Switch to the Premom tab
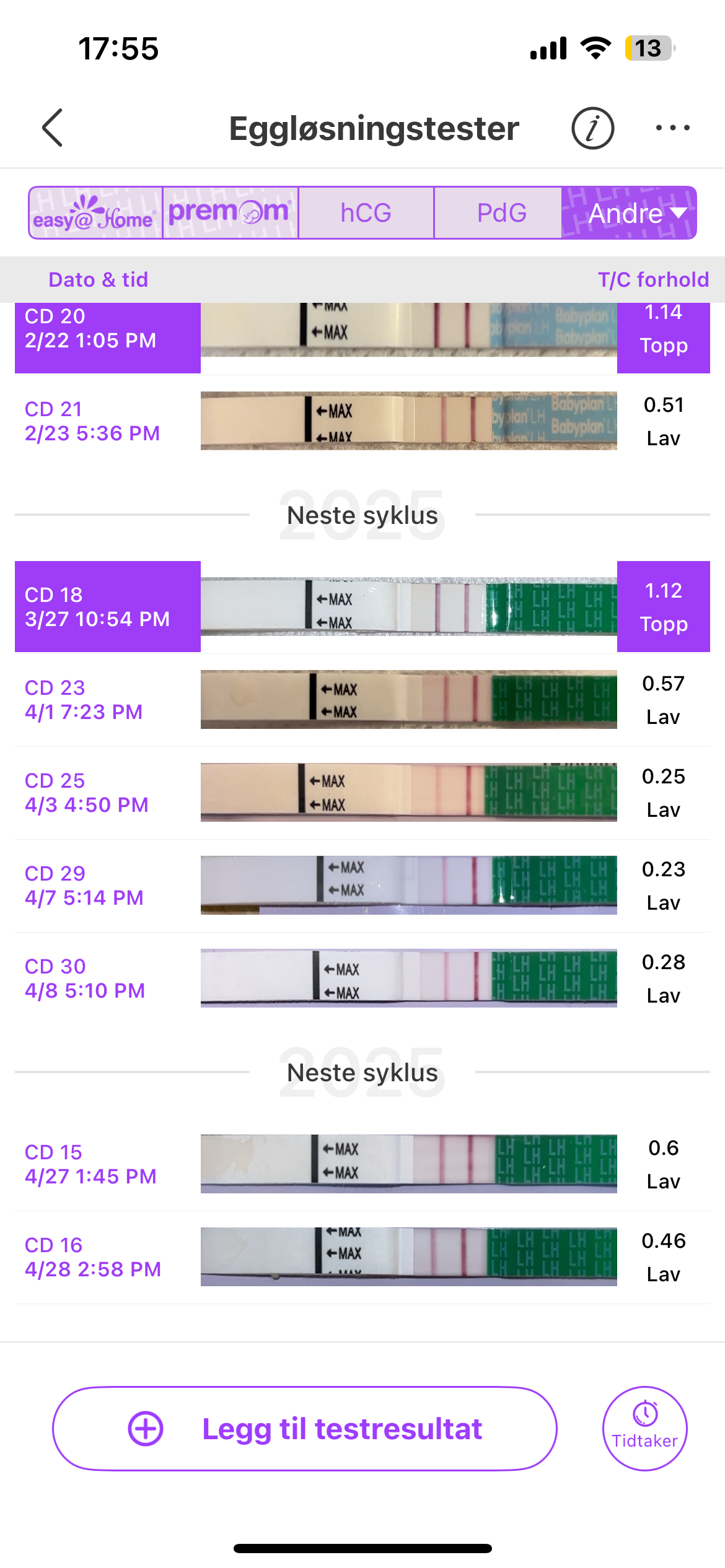 pyautogui.click(x=230, y=213)
